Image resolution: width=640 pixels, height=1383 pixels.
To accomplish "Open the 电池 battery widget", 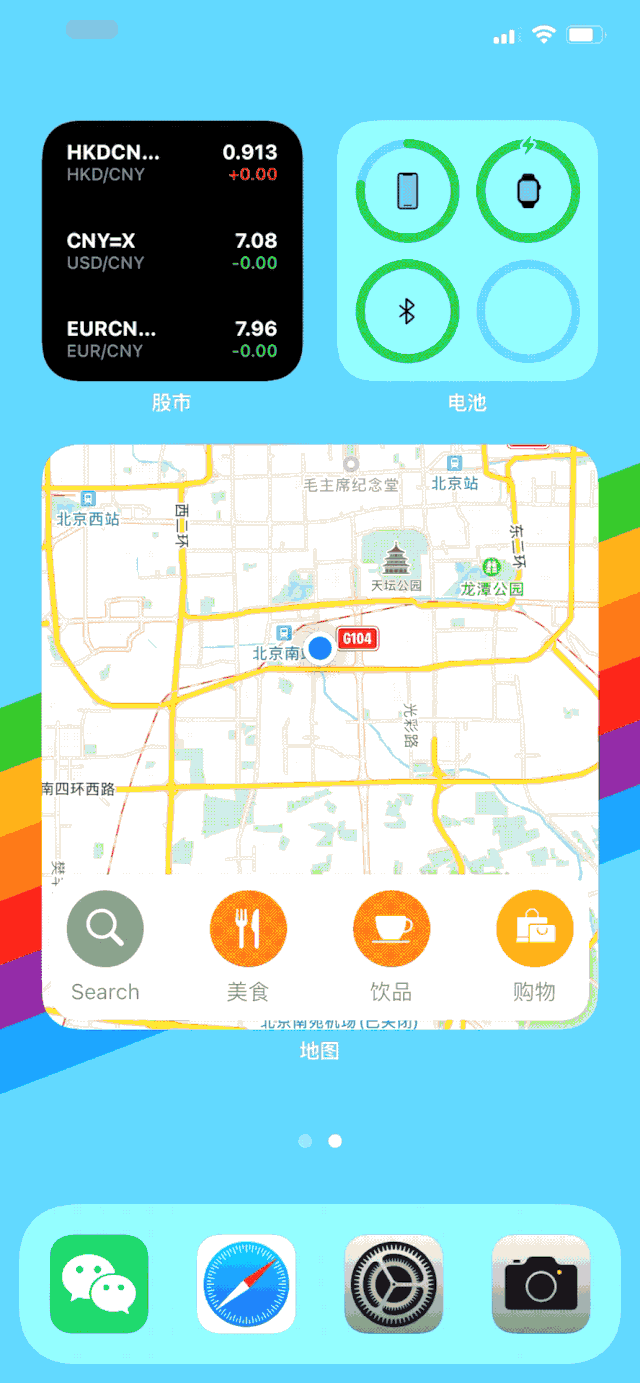I will tap(467, 250).
